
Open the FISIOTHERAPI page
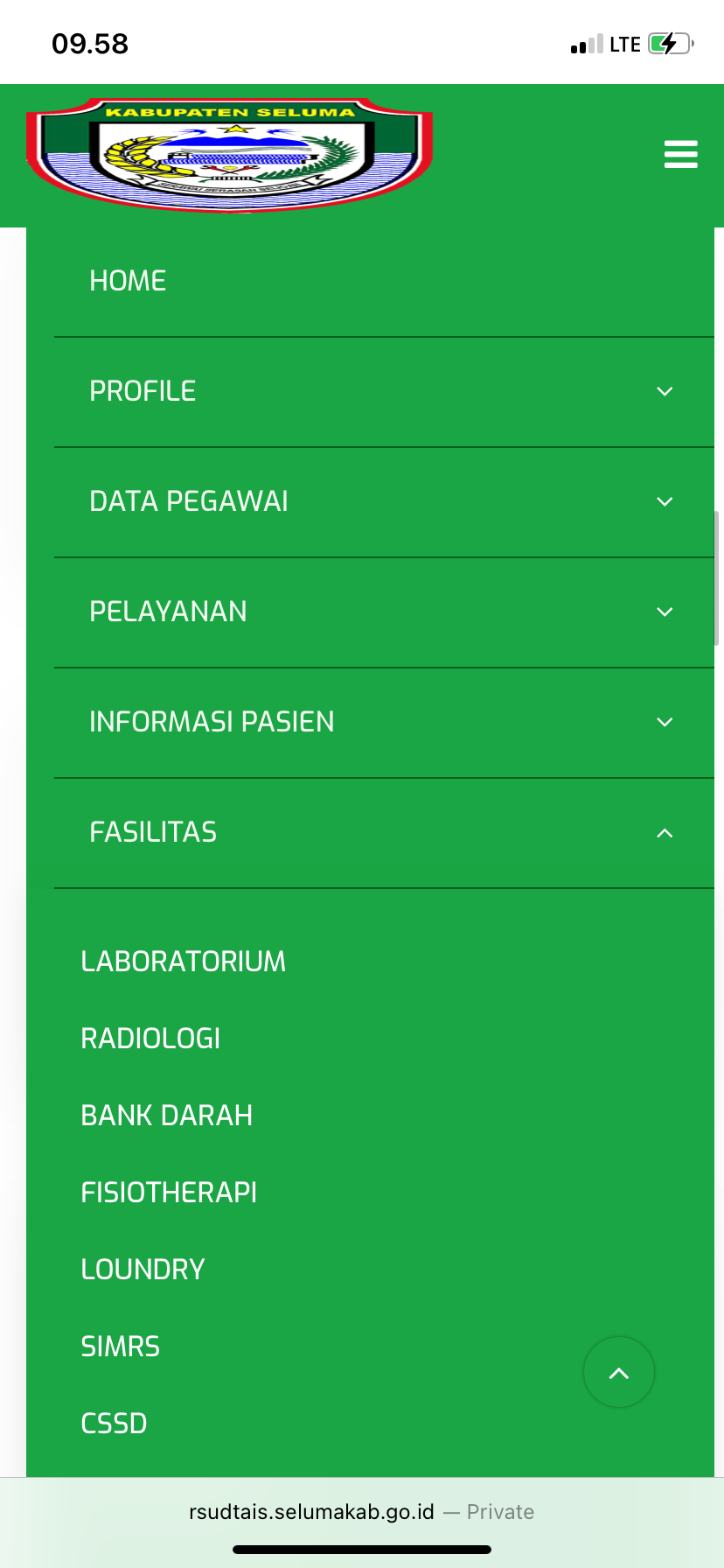point(169,1193)
